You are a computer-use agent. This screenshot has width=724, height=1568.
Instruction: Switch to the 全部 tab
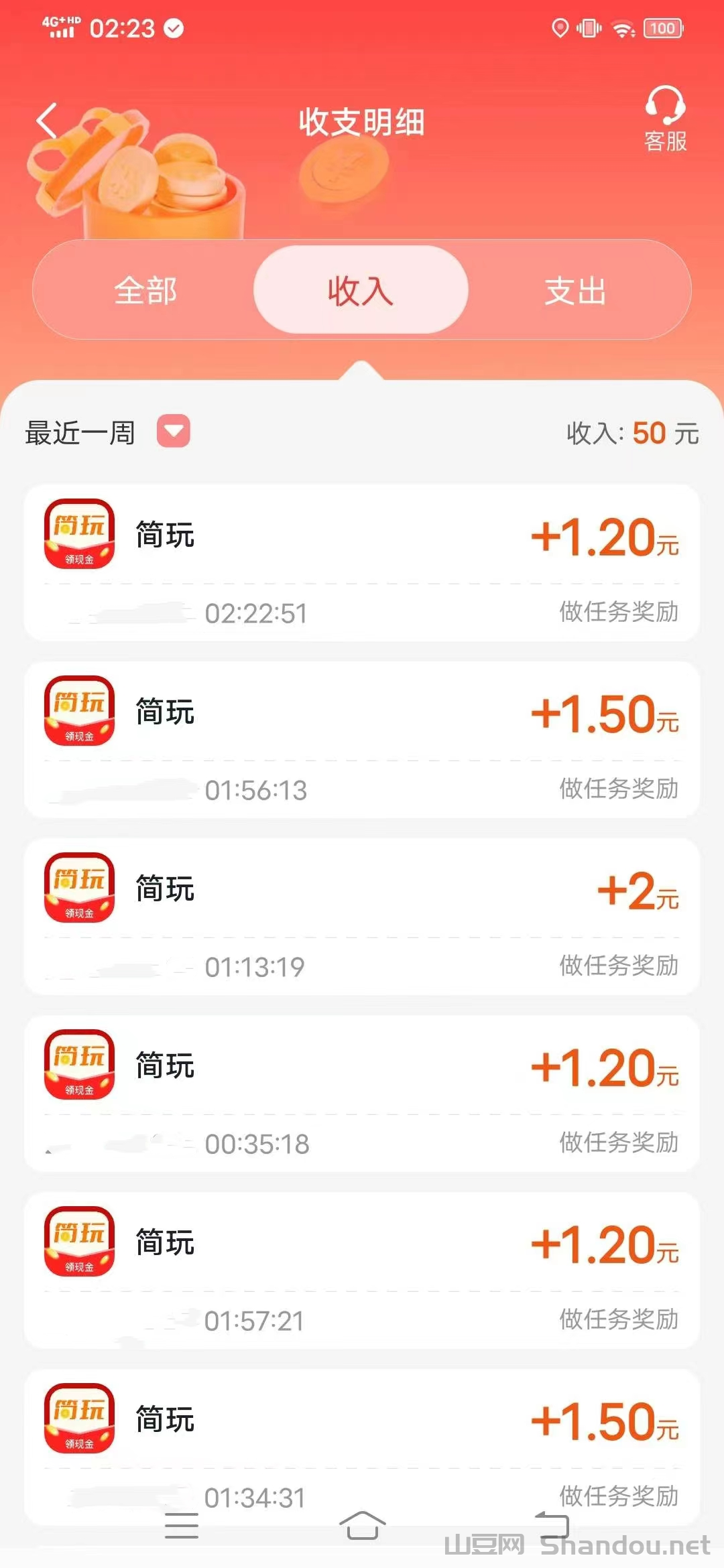click(145, 291)
